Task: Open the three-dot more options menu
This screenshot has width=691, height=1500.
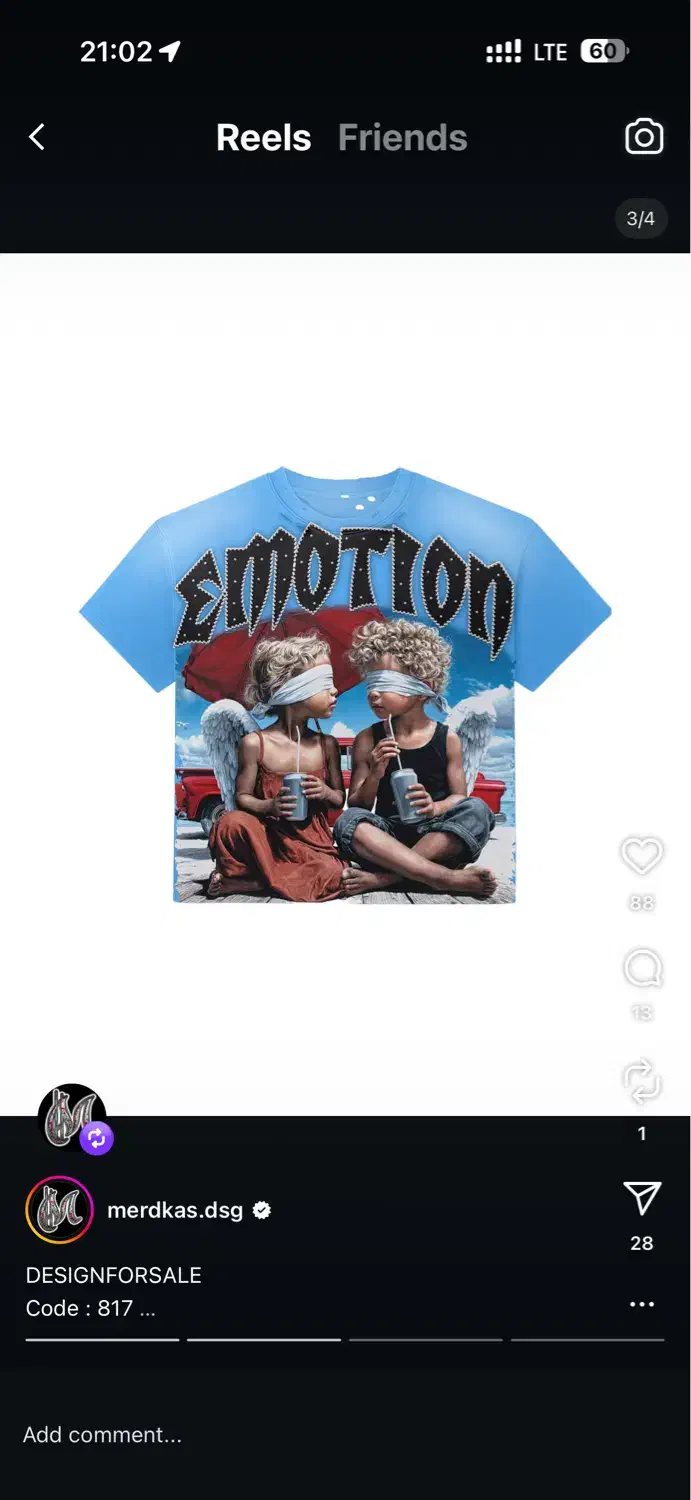Action: coord(641,1304)
